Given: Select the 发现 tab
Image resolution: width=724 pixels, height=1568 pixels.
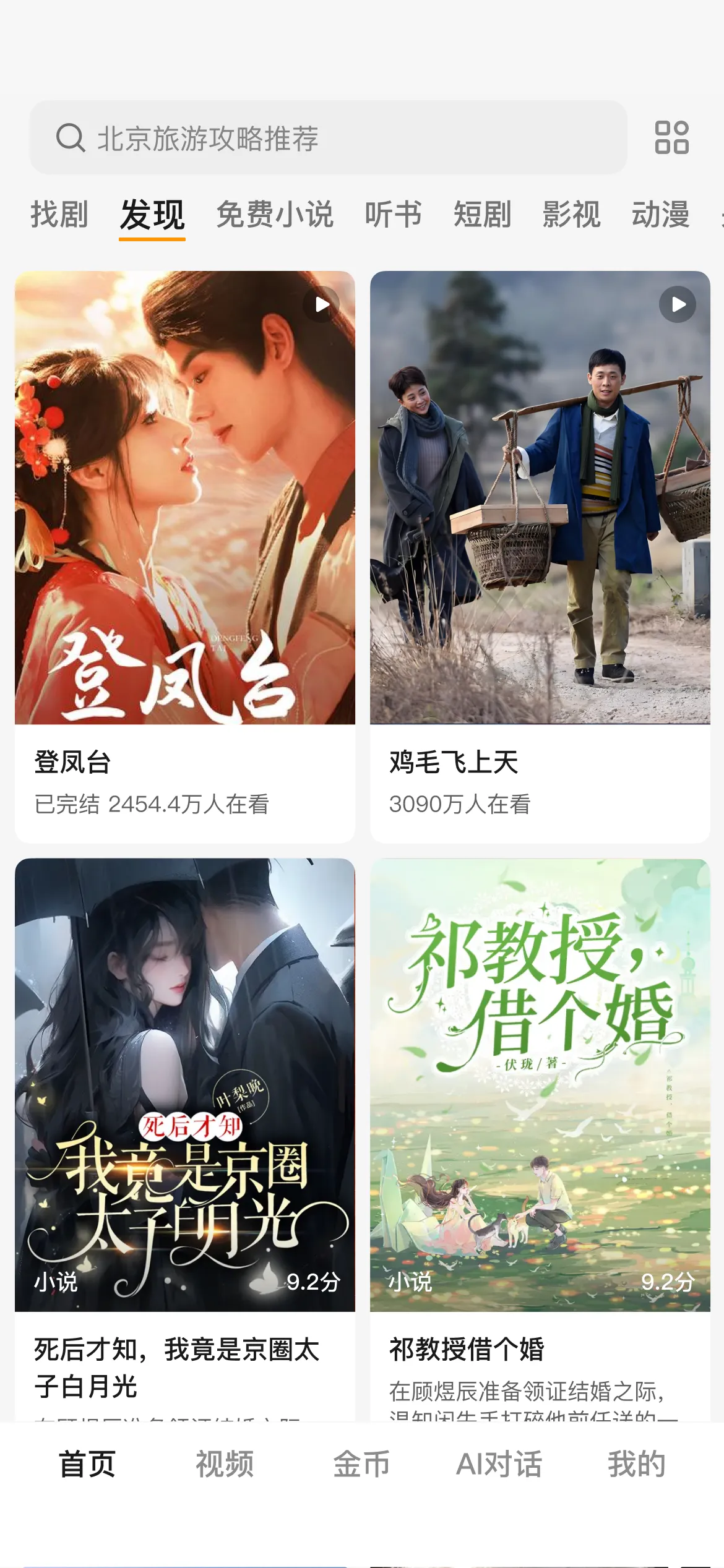Looking at the screenshot, I should pyautogui.click(x=152, y=215).
